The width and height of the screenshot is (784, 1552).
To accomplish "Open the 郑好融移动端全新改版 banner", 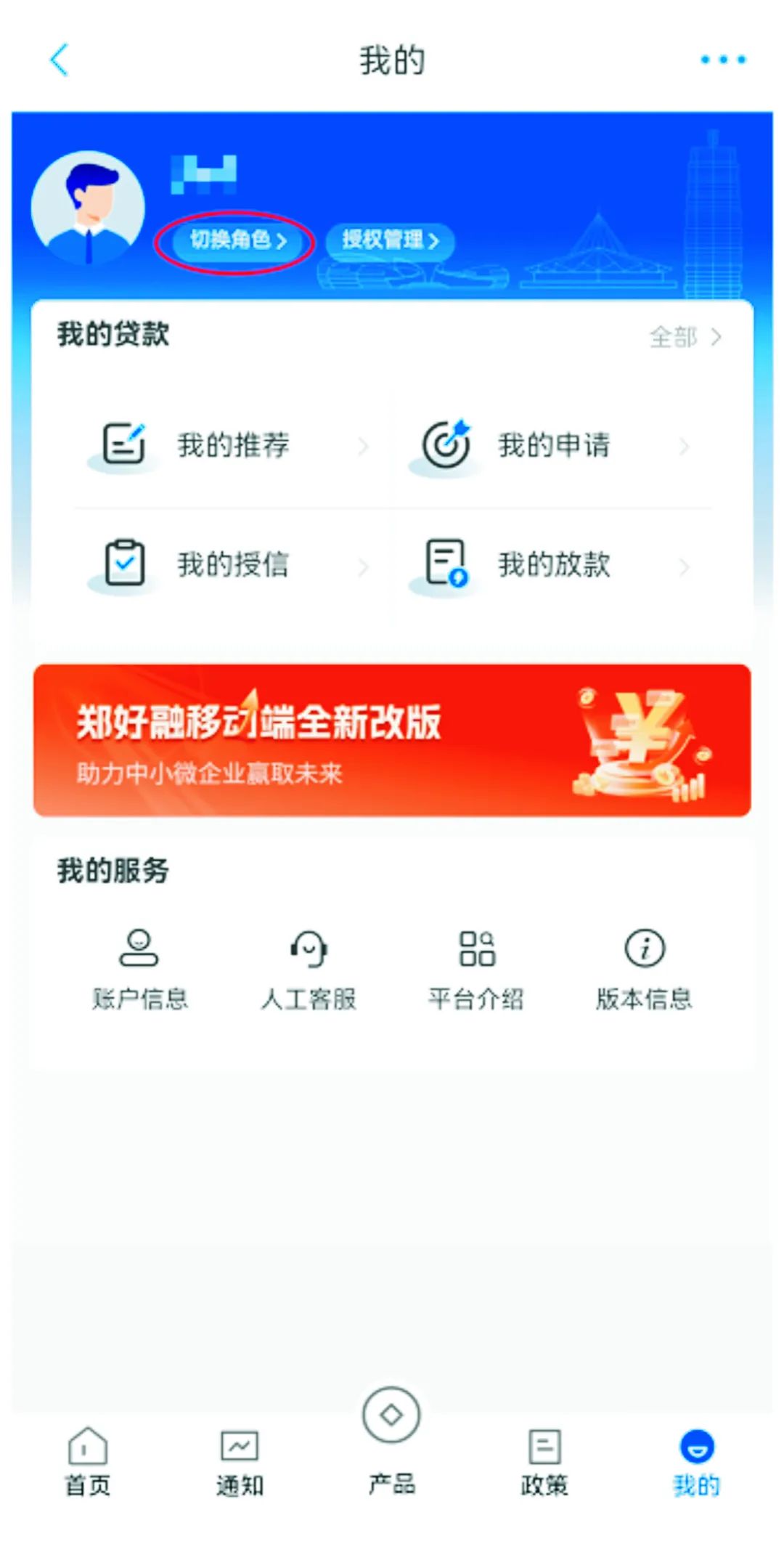I will 392,736.
